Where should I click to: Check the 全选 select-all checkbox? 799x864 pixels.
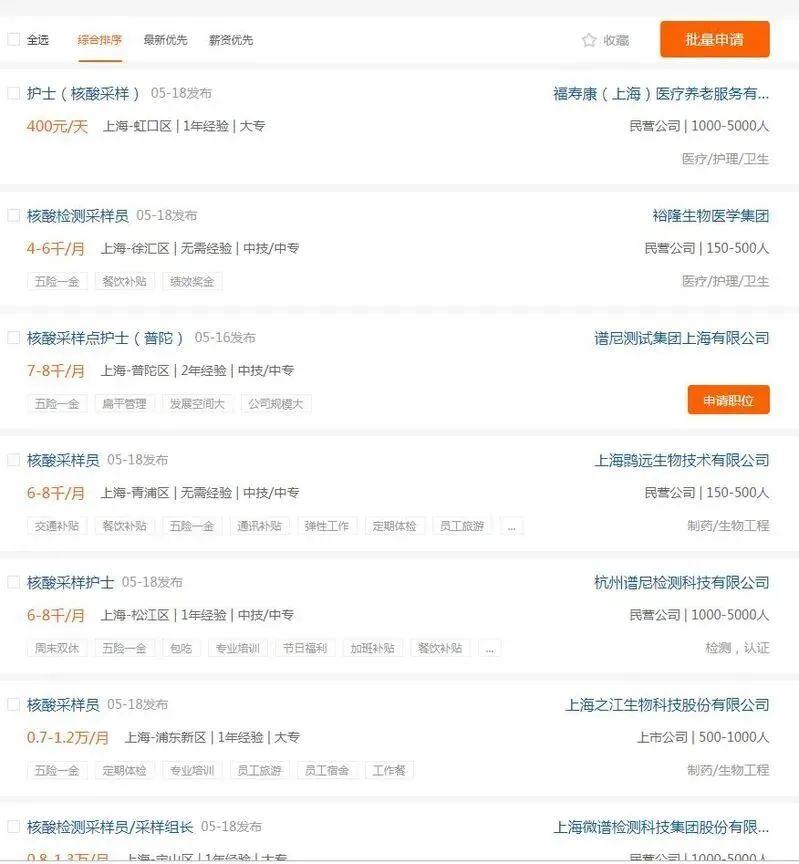coord(14,40)
